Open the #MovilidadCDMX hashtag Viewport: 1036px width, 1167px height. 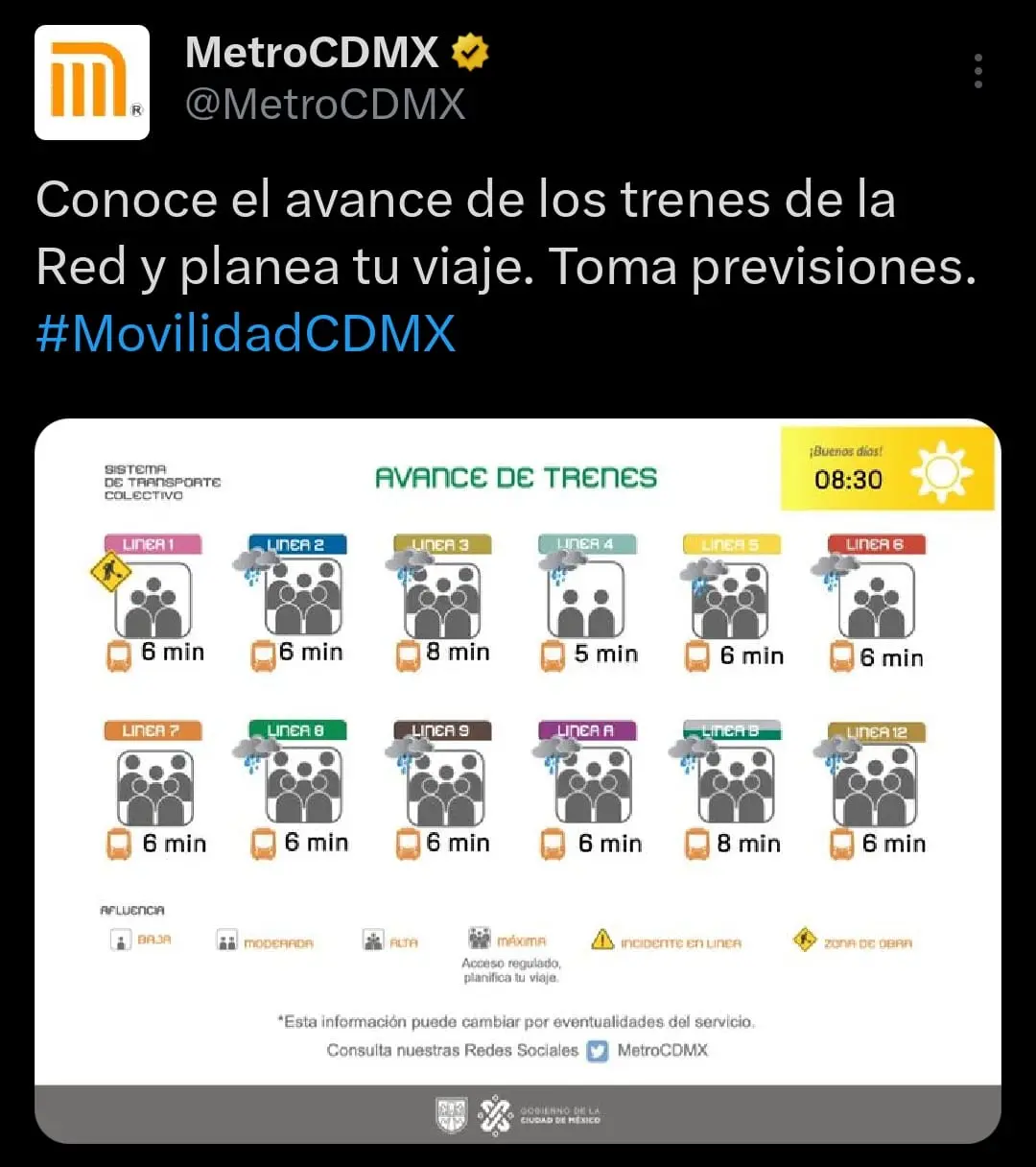point(246,334)
